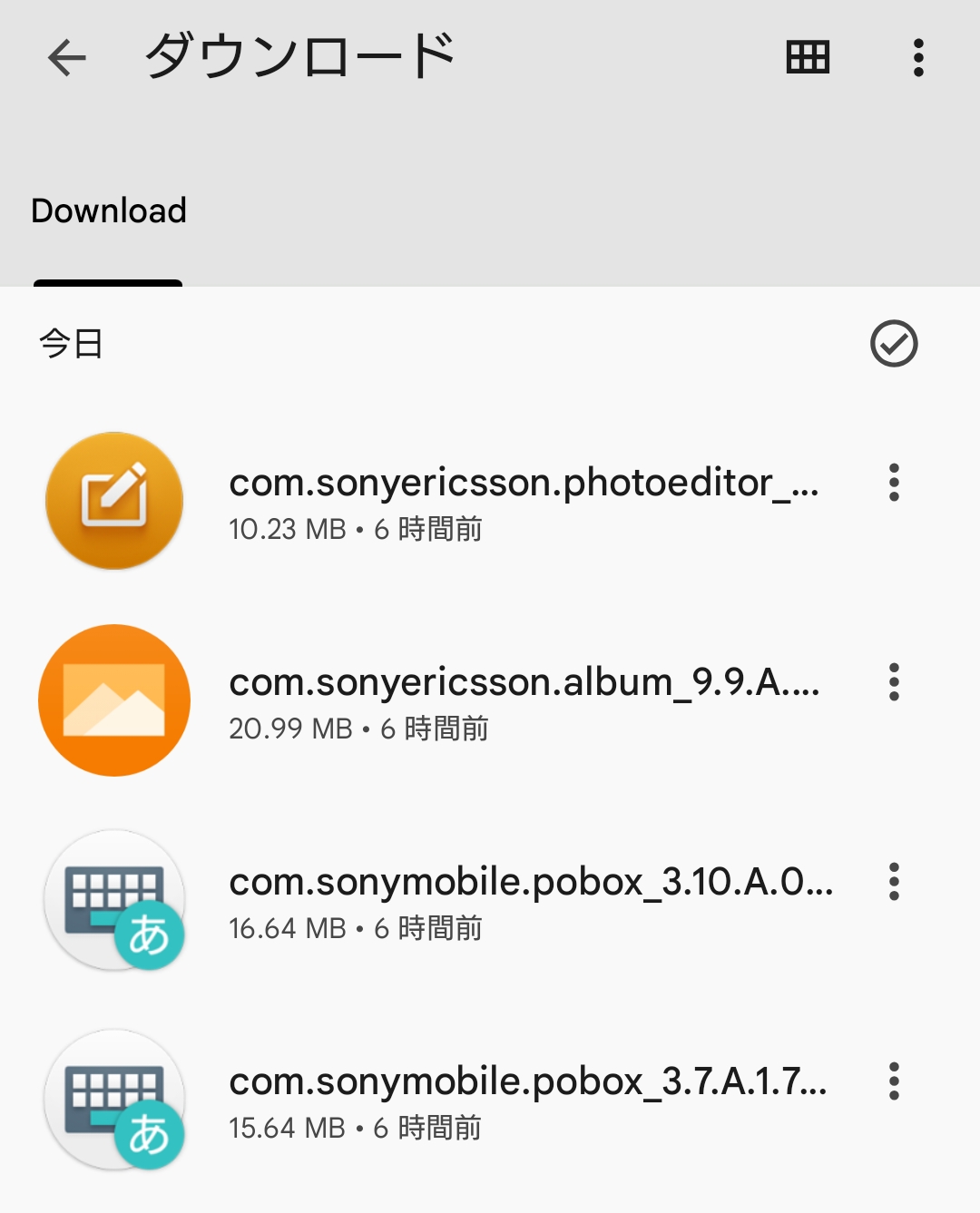Show options for com.sonyericsson.album file
Image resolution: width=980 pixels, height=1213 pixels.
point(894,682)
